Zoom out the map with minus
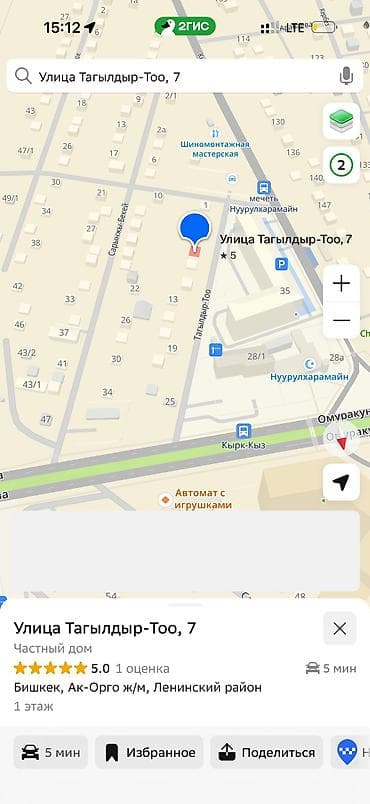This screenshot has height=804, width=370. 341,320
